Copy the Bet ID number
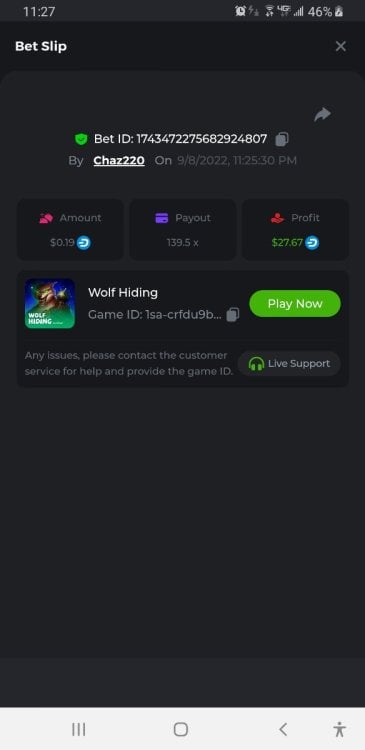Screen dimensions: 365x750 pos(282,139)
